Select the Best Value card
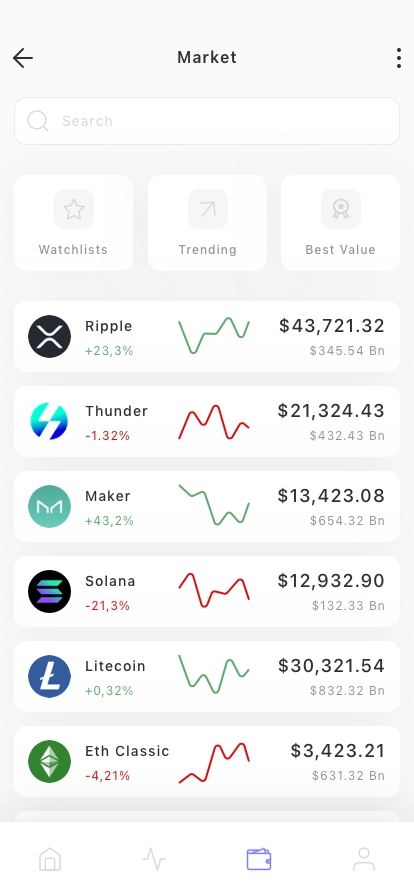The image size is (414, 896). 341,223
